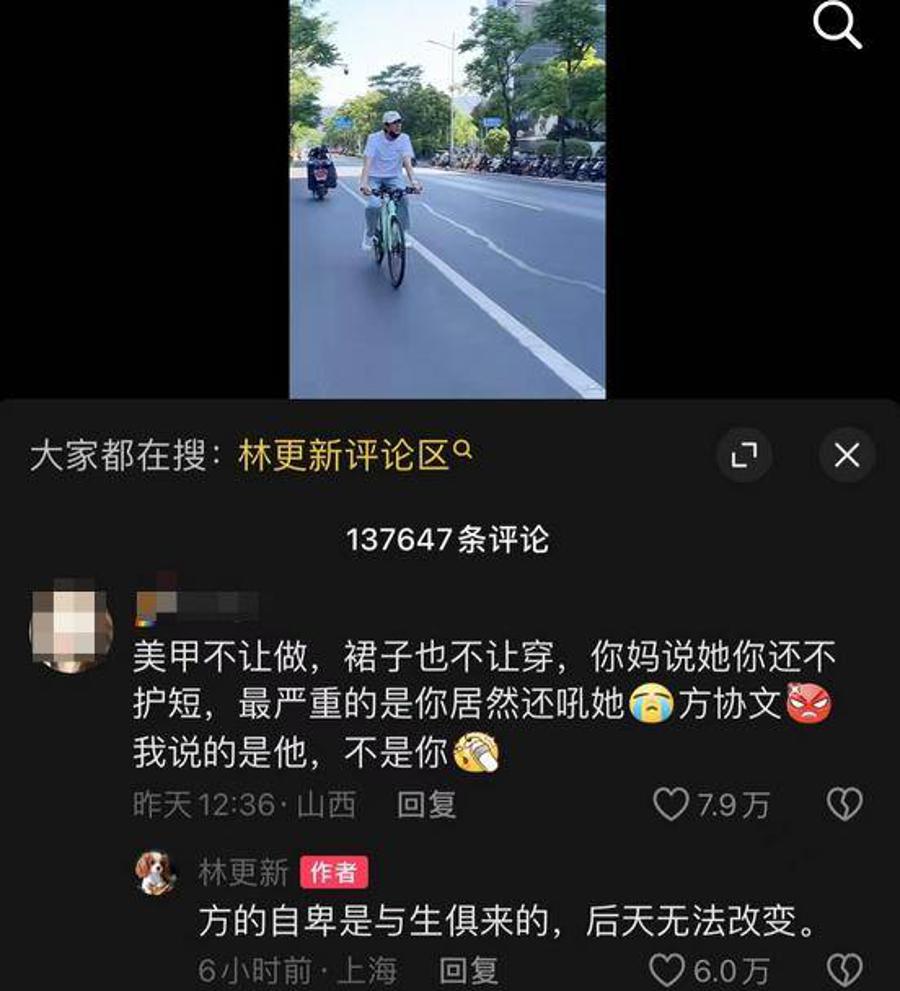The height and width of the screenshot is (991, 900).
Task: Expand the comments panel to full screen
Action: coord(744,456)
